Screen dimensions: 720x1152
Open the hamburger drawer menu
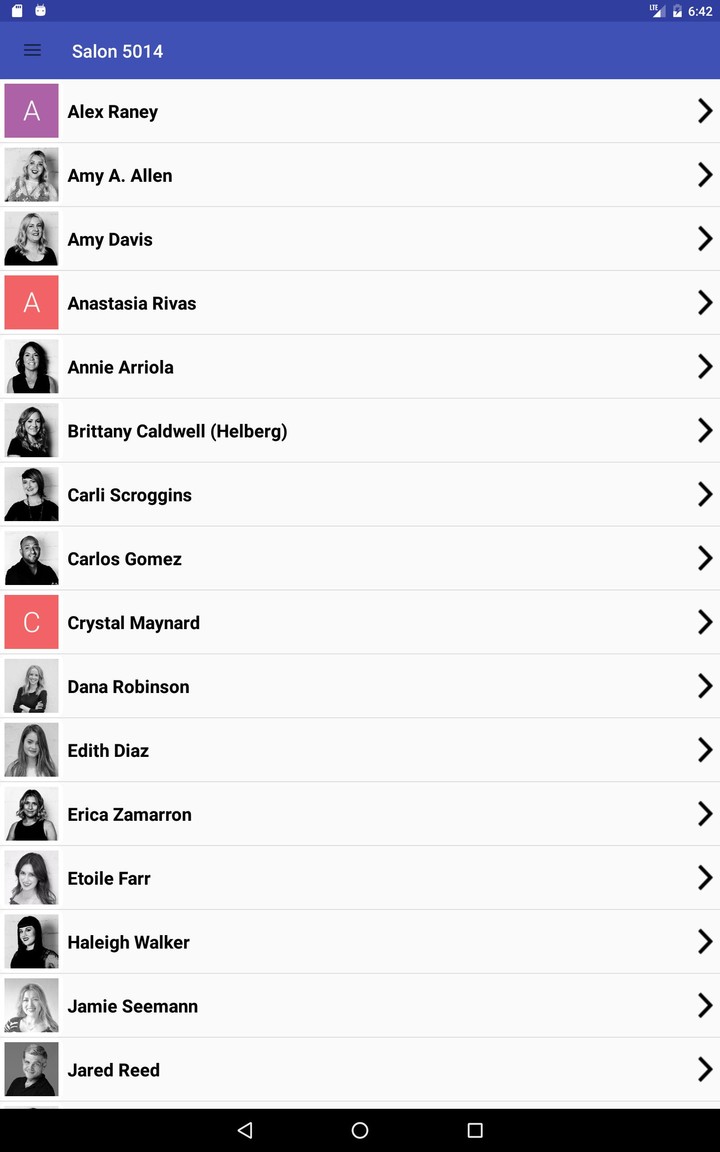tap(32, 51)
